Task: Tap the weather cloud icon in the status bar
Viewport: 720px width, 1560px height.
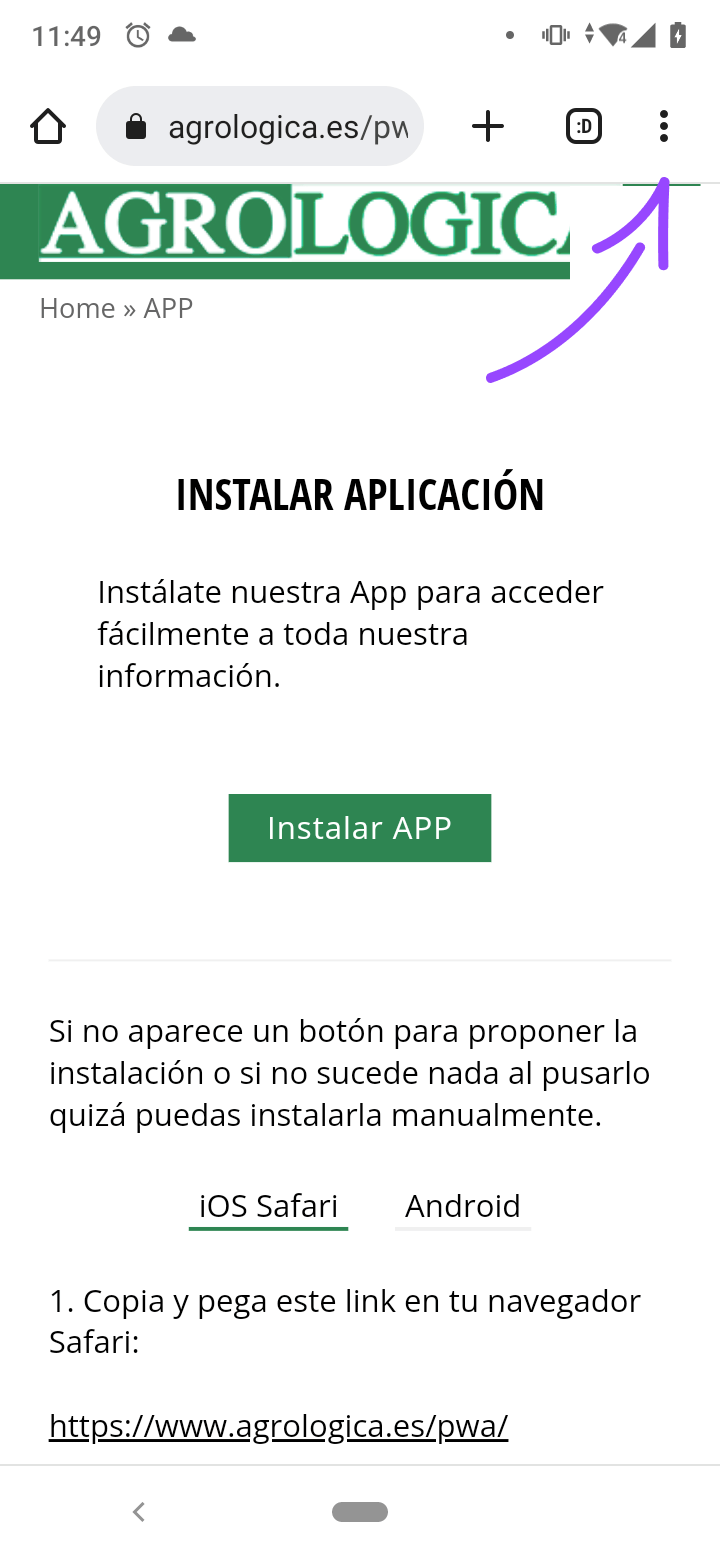Action: point(181,34)
